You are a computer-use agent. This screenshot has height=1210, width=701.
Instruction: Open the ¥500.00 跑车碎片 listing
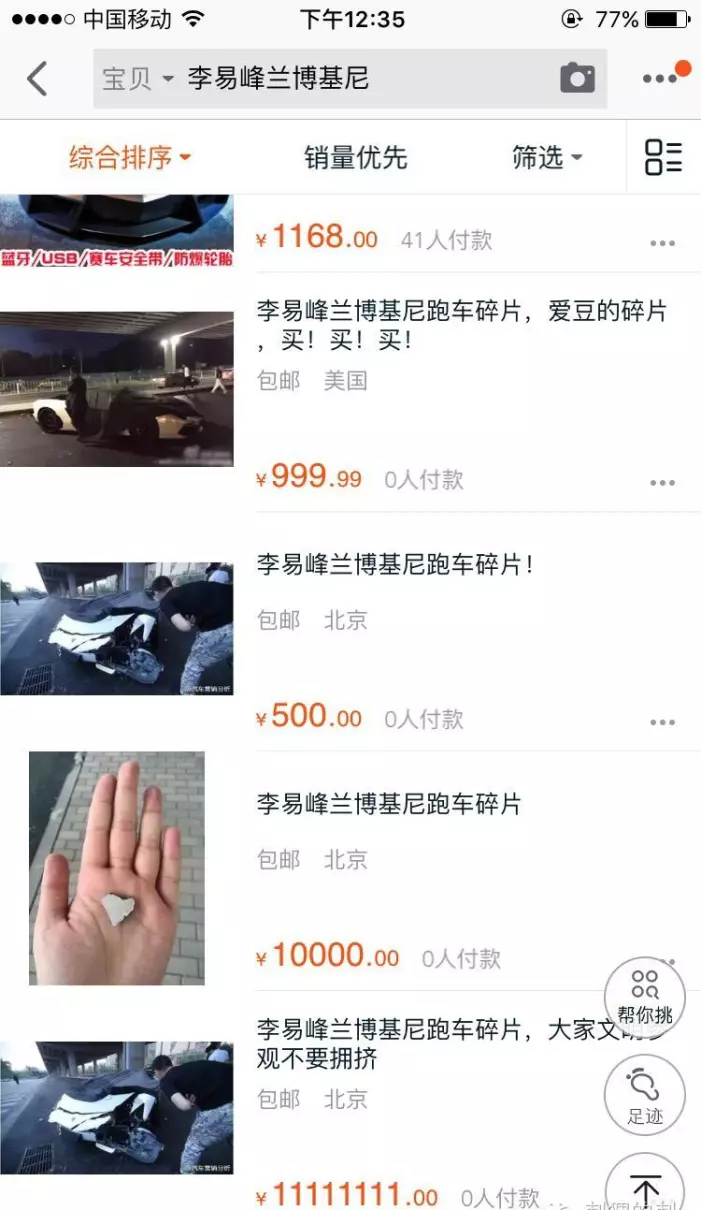click(x=395, y=565)
